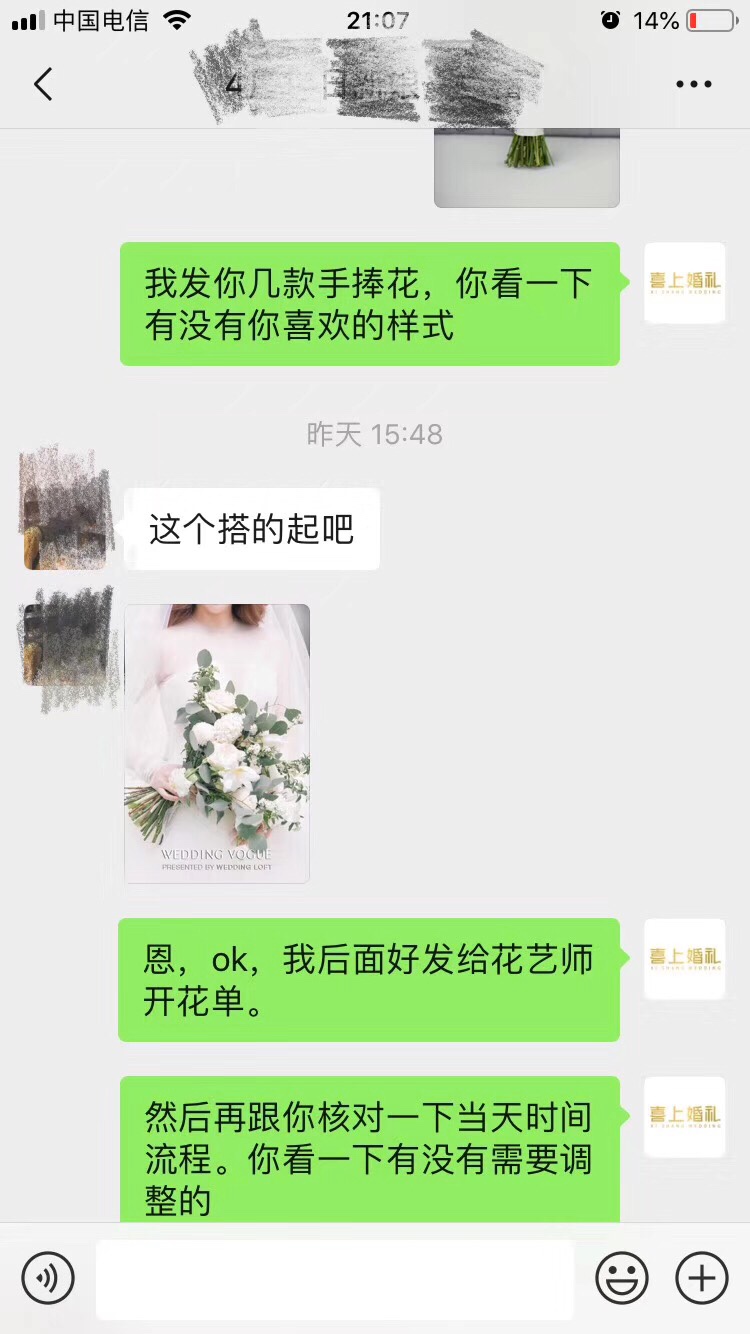Open the chat info overflow menu

tap(693, 85)
